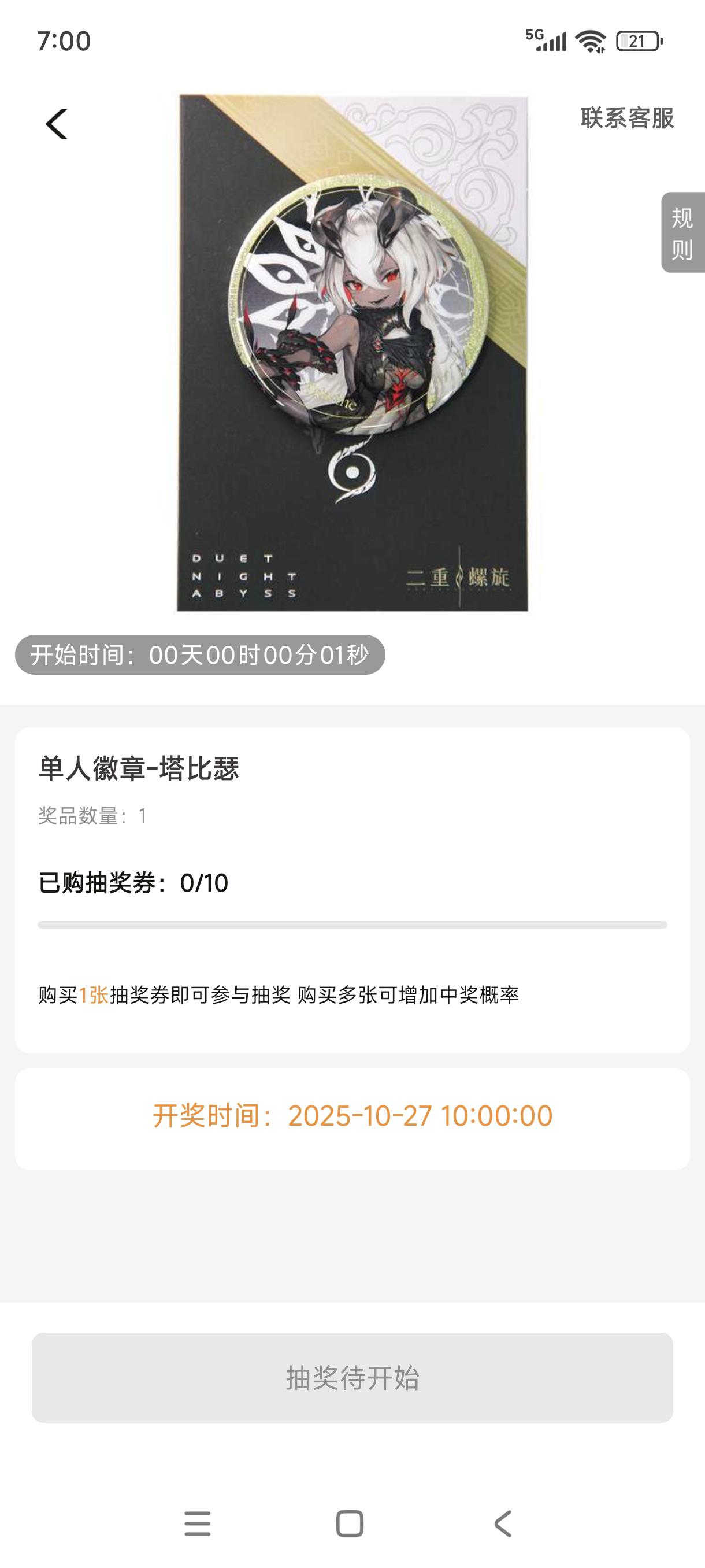
Task: Open 联系客服 customer service
Action: tap(627, 118)
